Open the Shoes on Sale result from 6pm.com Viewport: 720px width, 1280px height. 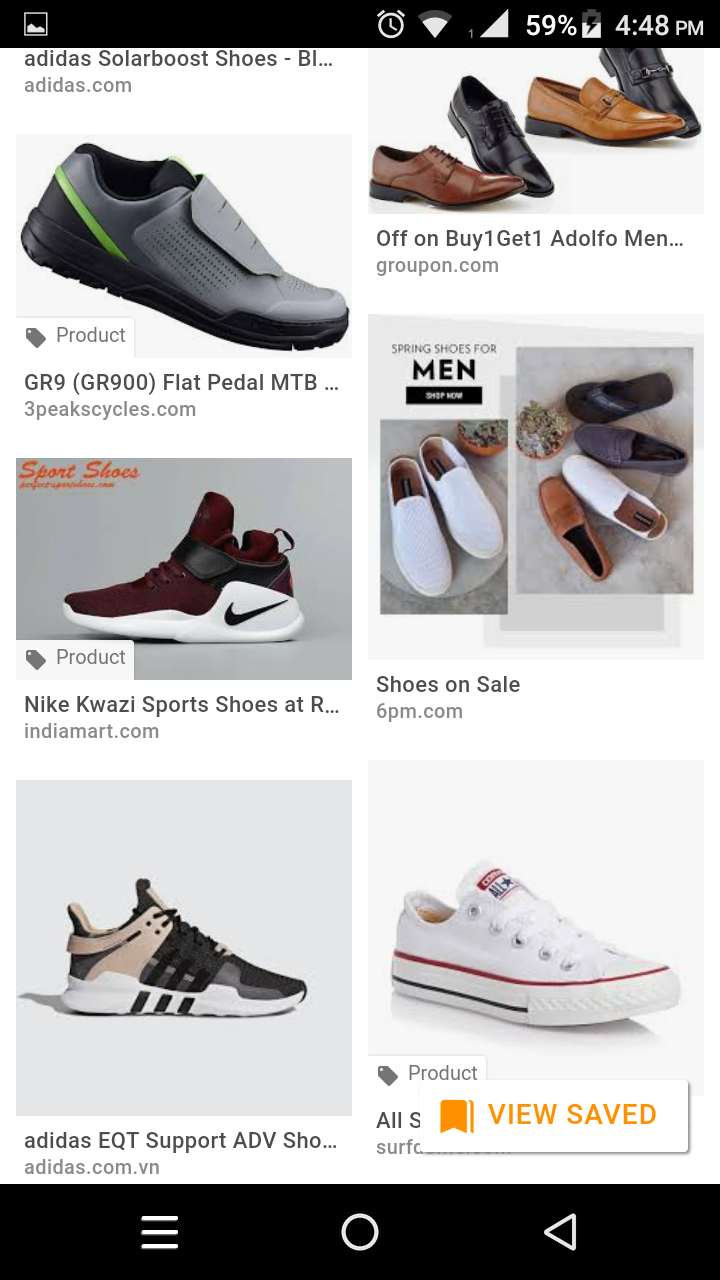[536, 486]
